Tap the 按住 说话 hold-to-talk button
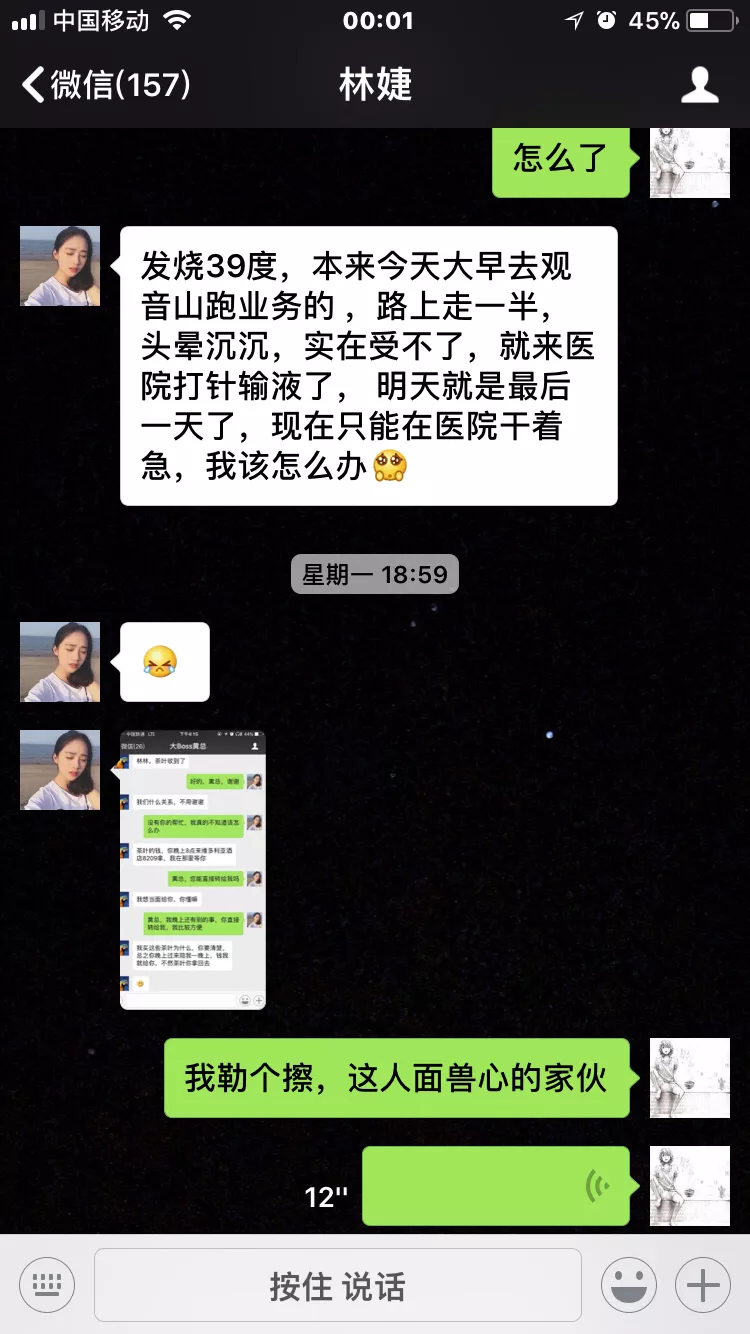This screenshot has width=750, height=1334. click(338, 1285)
